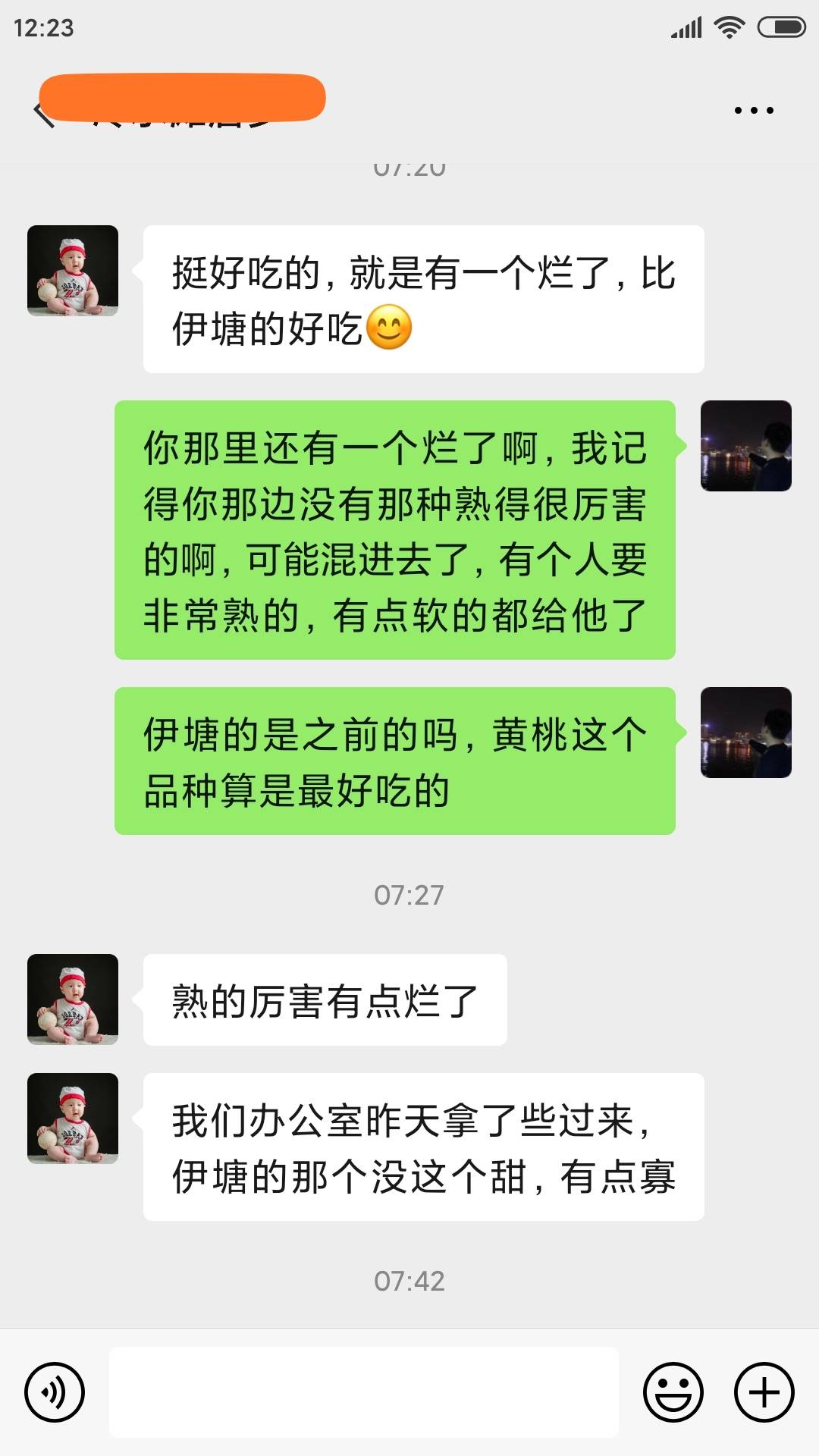
Task: Open the three-dot chat info menu
Action: pos(754,111)
